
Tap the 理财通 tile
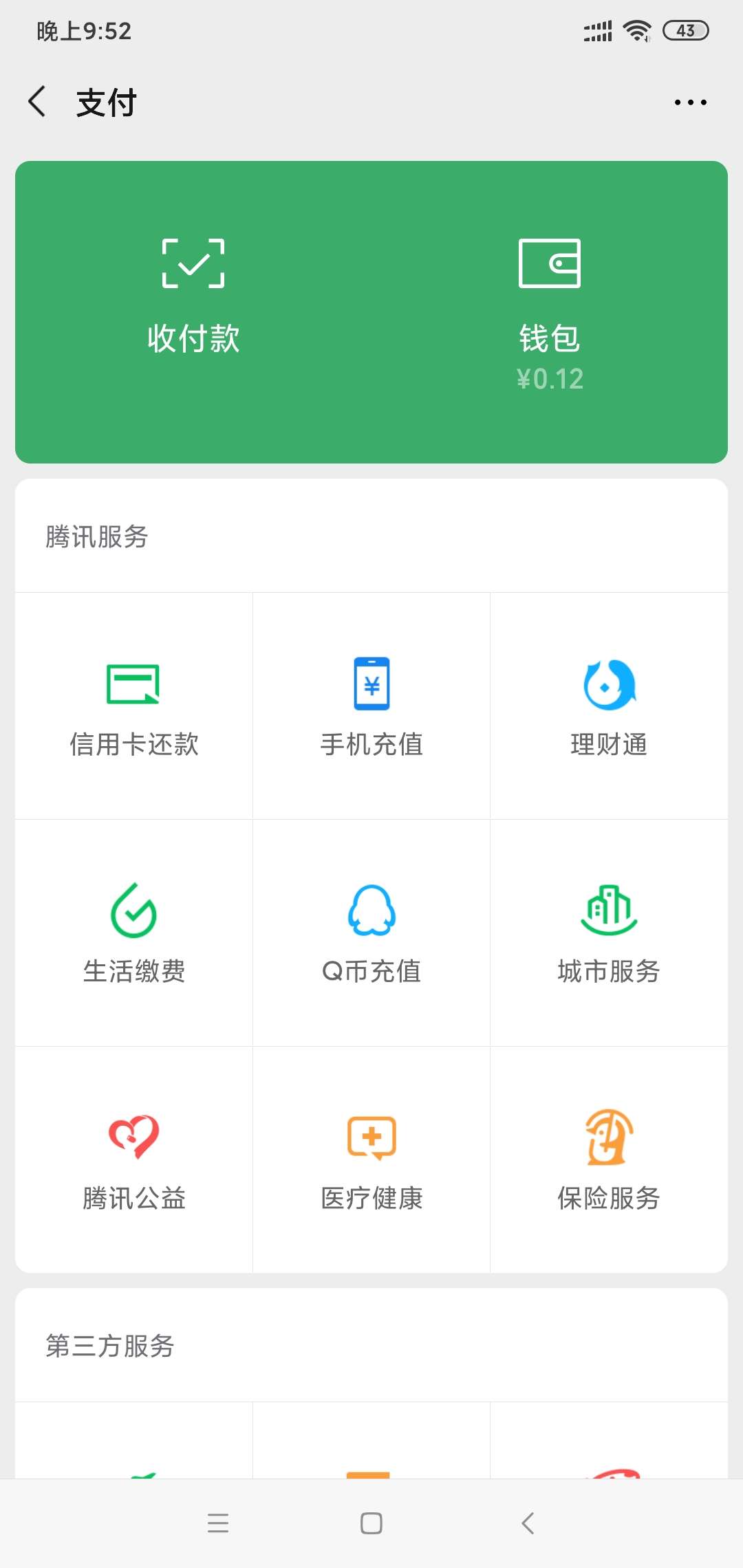click(x=609, y=706)
